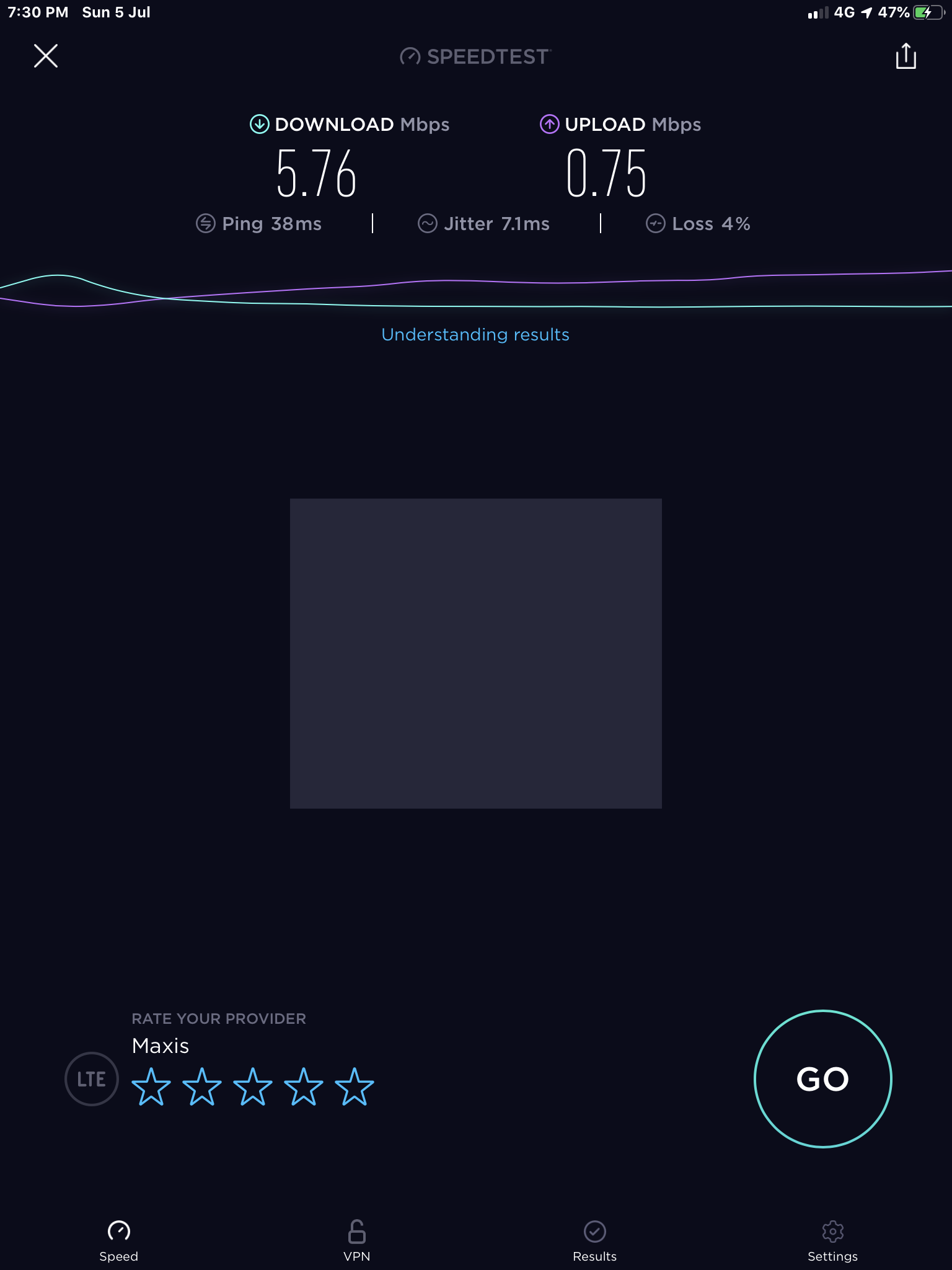Open the Understanding results link
This screenshot has width=952, height=1270.
475,335
